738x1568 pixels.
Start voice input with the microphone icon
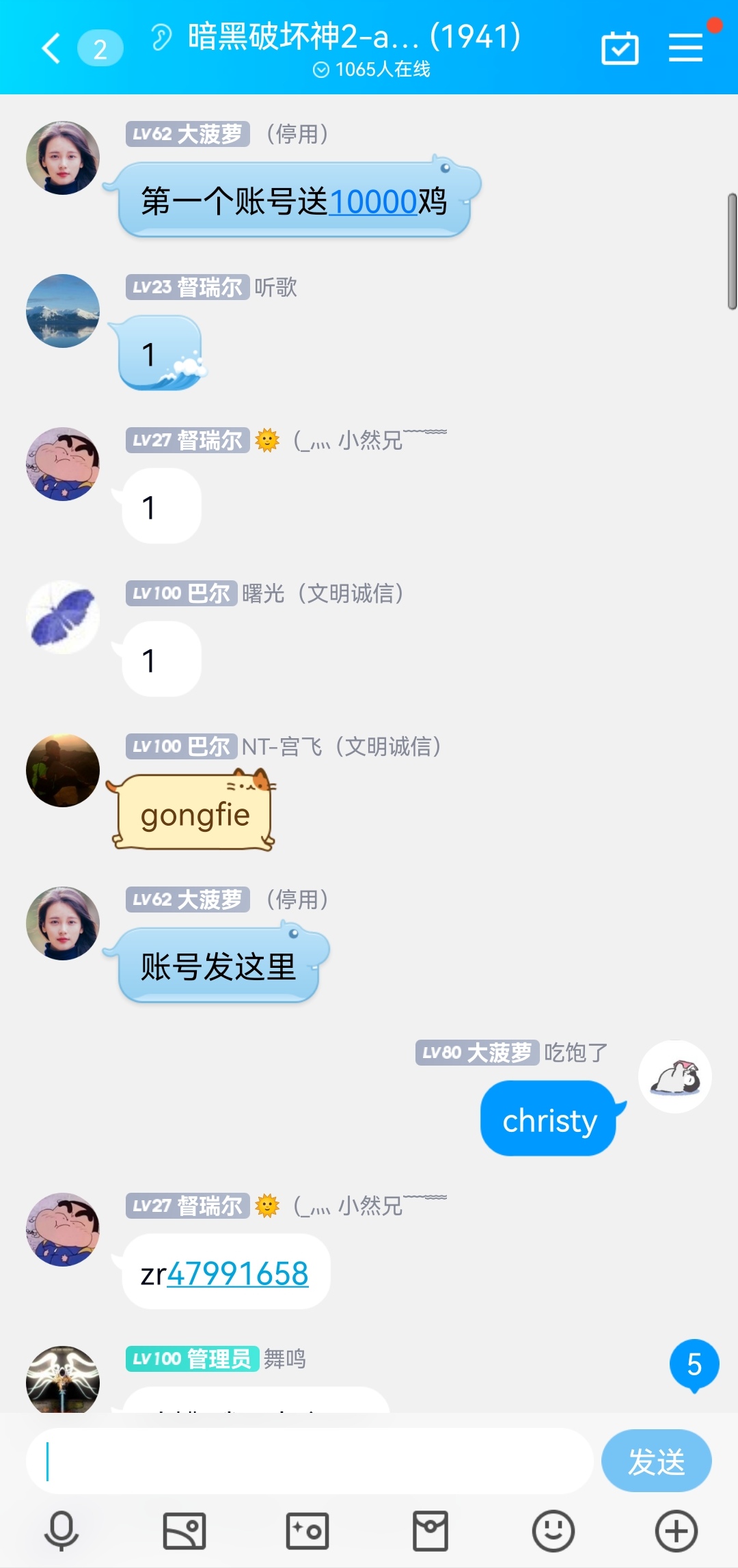tap(61, 1530)
